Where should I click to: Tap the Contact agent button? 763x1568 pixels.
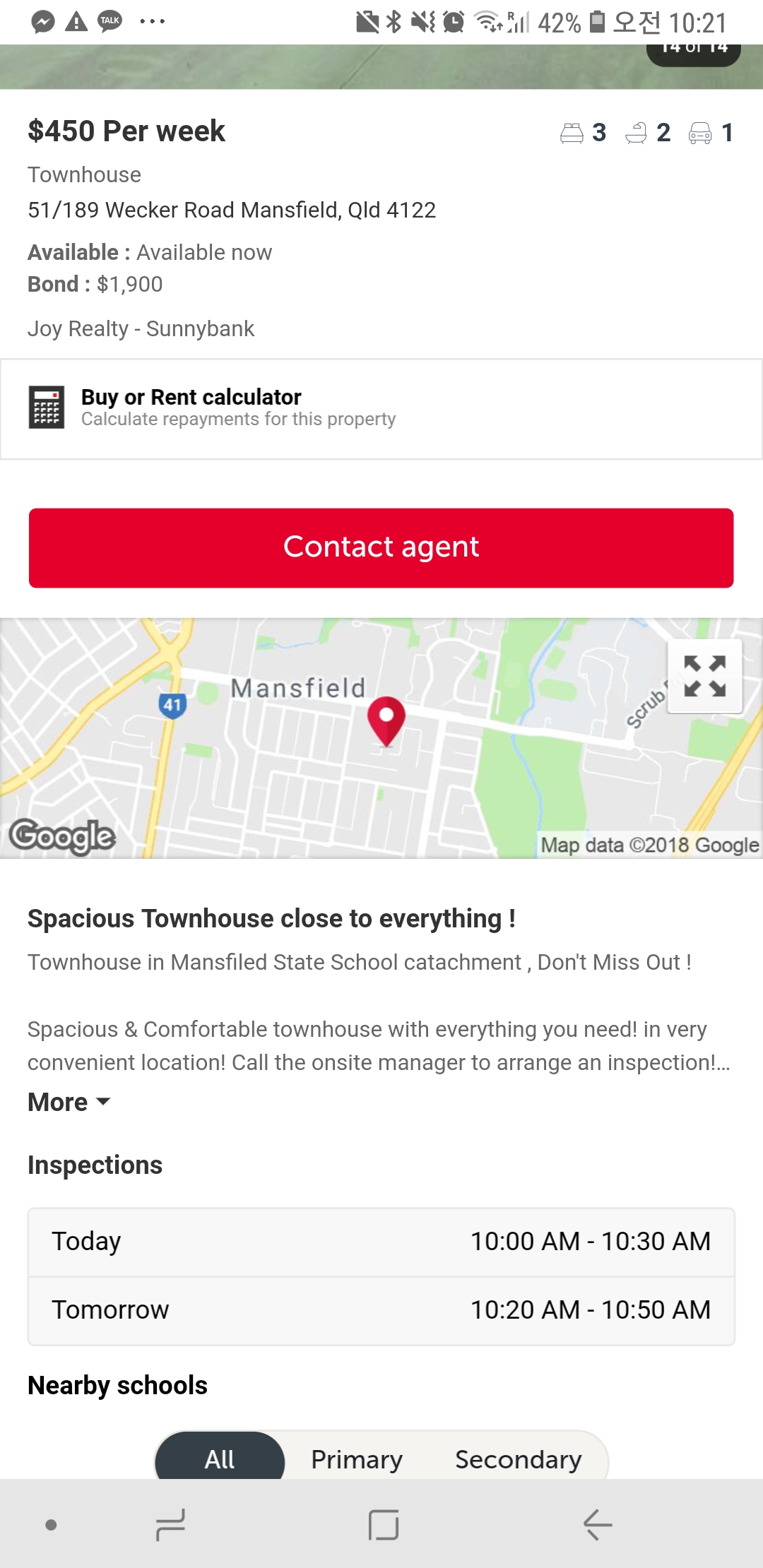click(x=381, y=547)
